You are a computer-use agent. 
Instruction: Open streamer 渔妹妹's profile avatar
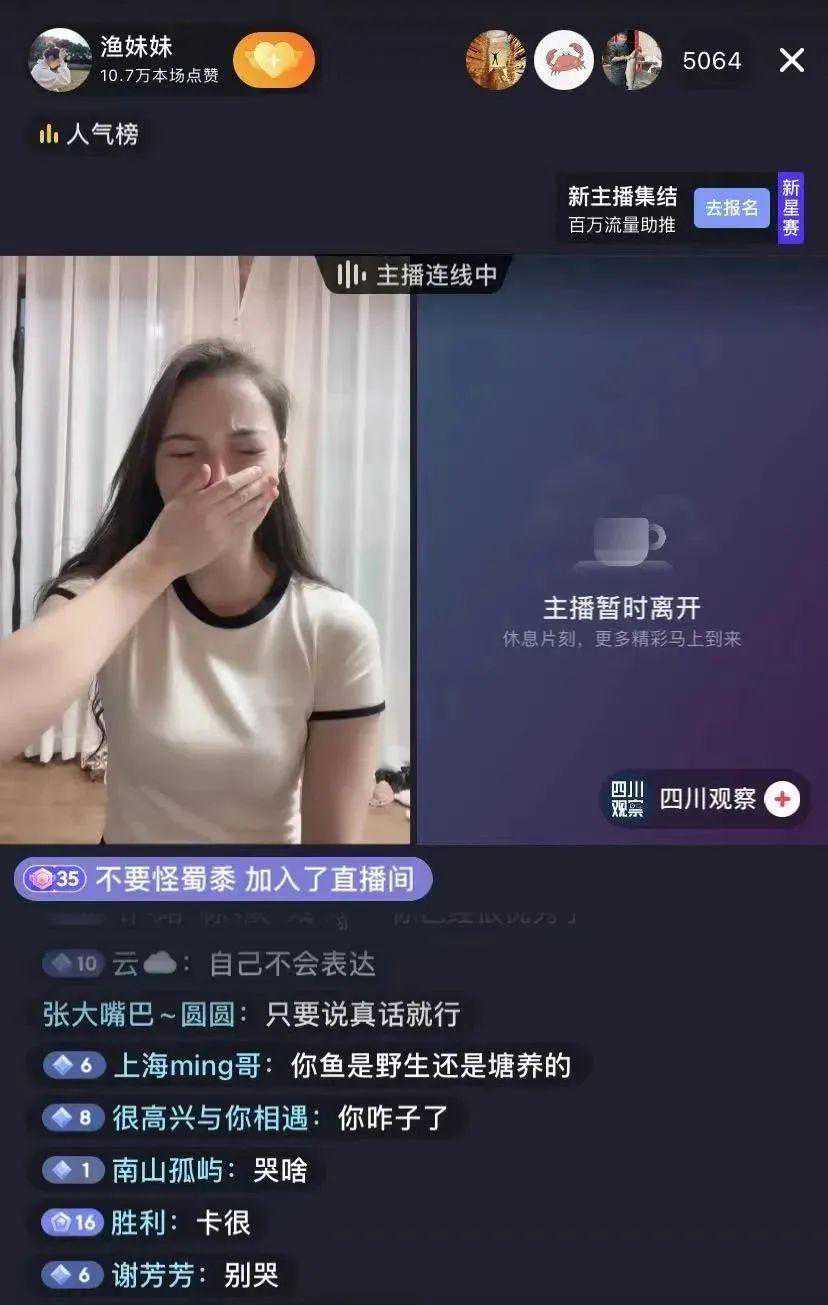pos(60,60)
